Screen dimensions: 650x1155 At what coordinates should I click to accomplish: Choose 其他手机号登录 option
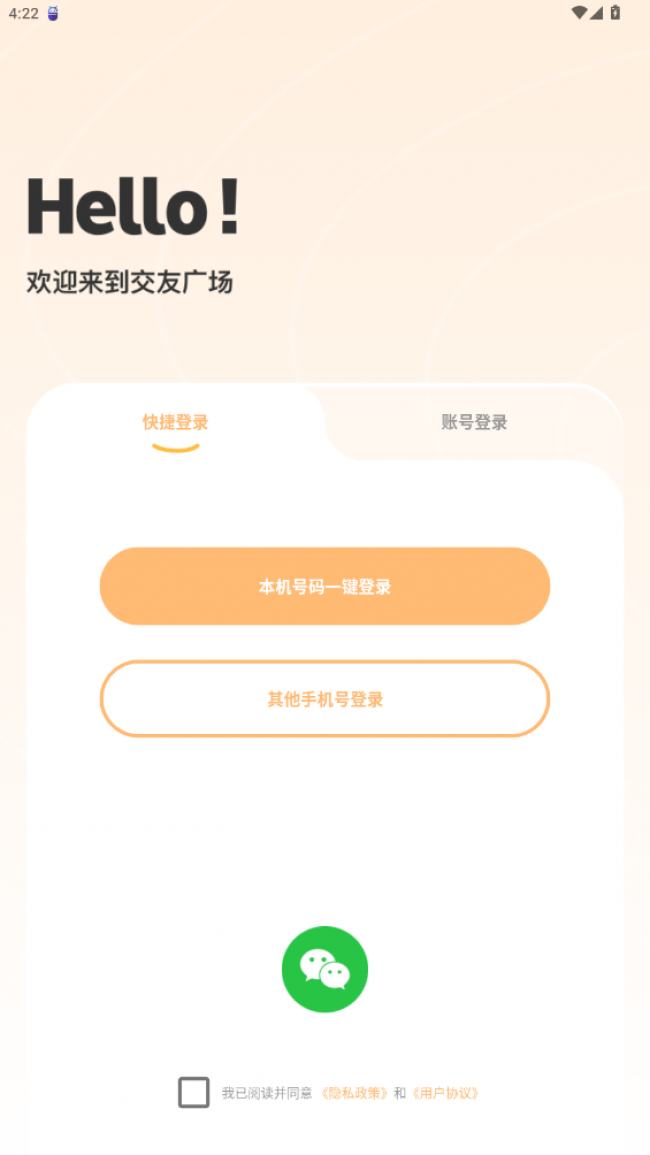325,699
